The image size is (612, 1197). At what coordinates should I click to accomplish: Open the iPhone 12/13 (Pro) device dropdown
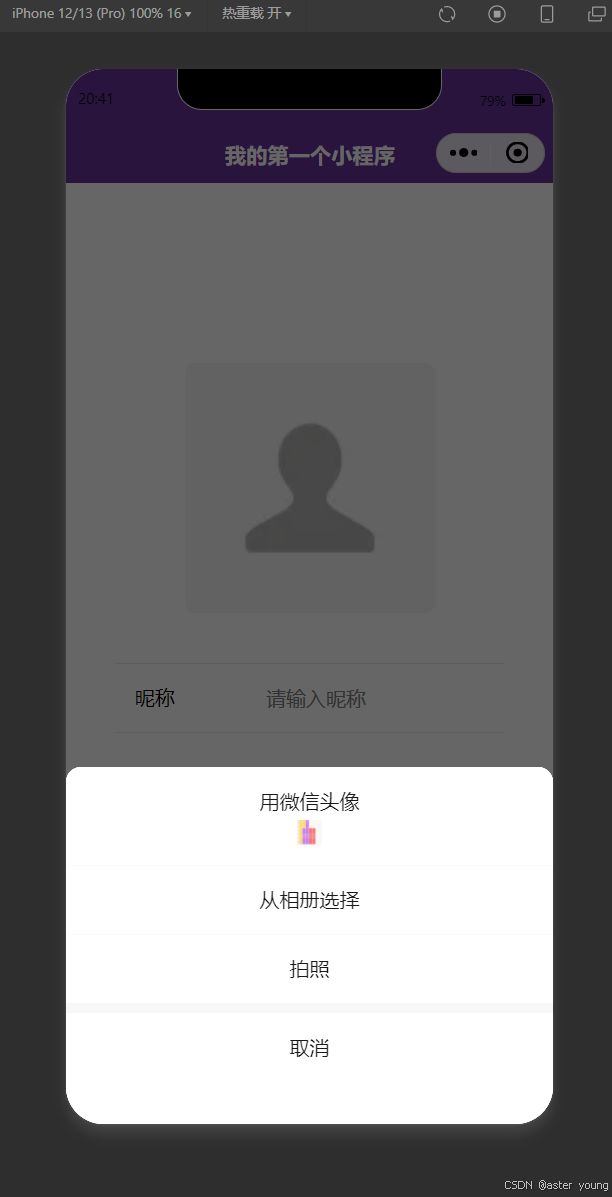(101, 14)
